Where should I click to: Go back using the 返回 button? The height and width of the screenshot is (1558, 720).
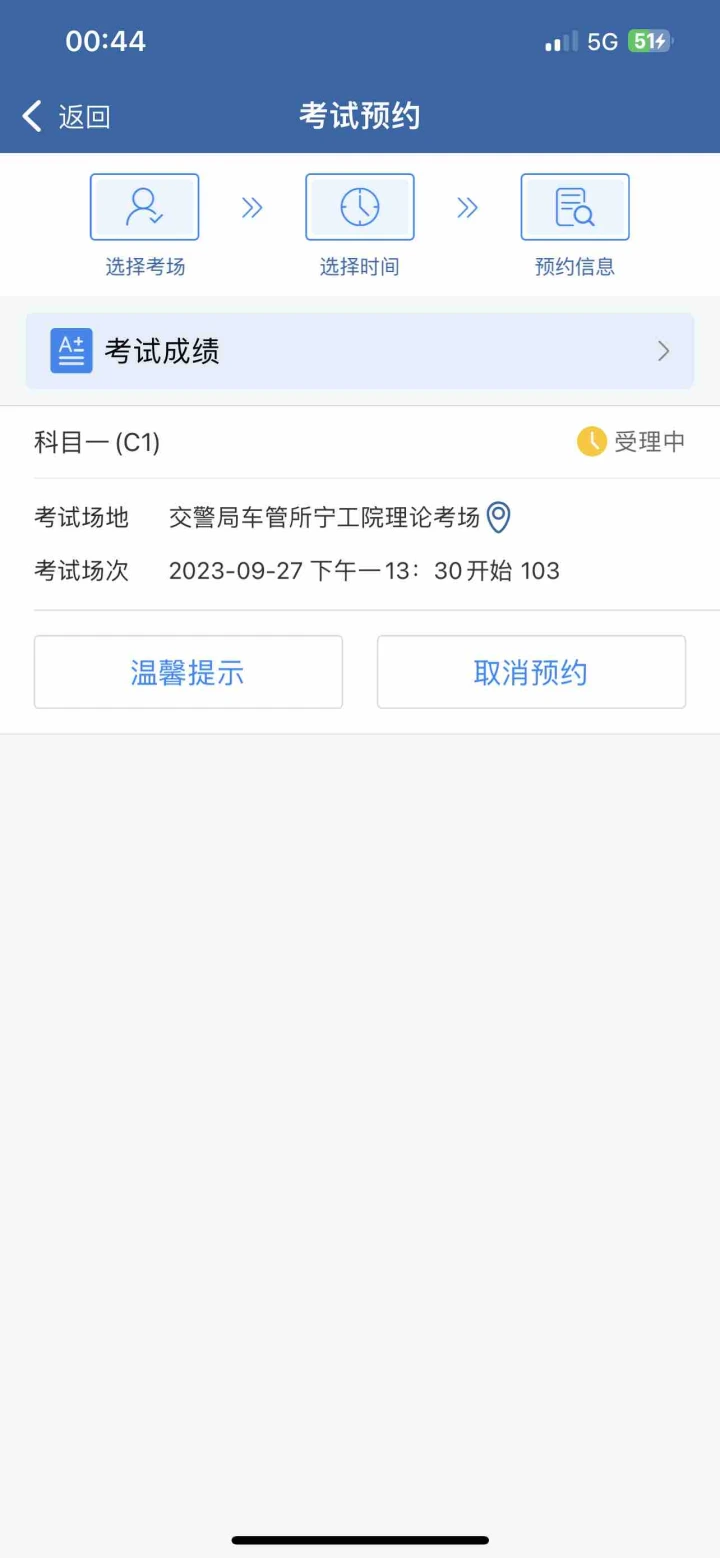(x=66, y=117)
